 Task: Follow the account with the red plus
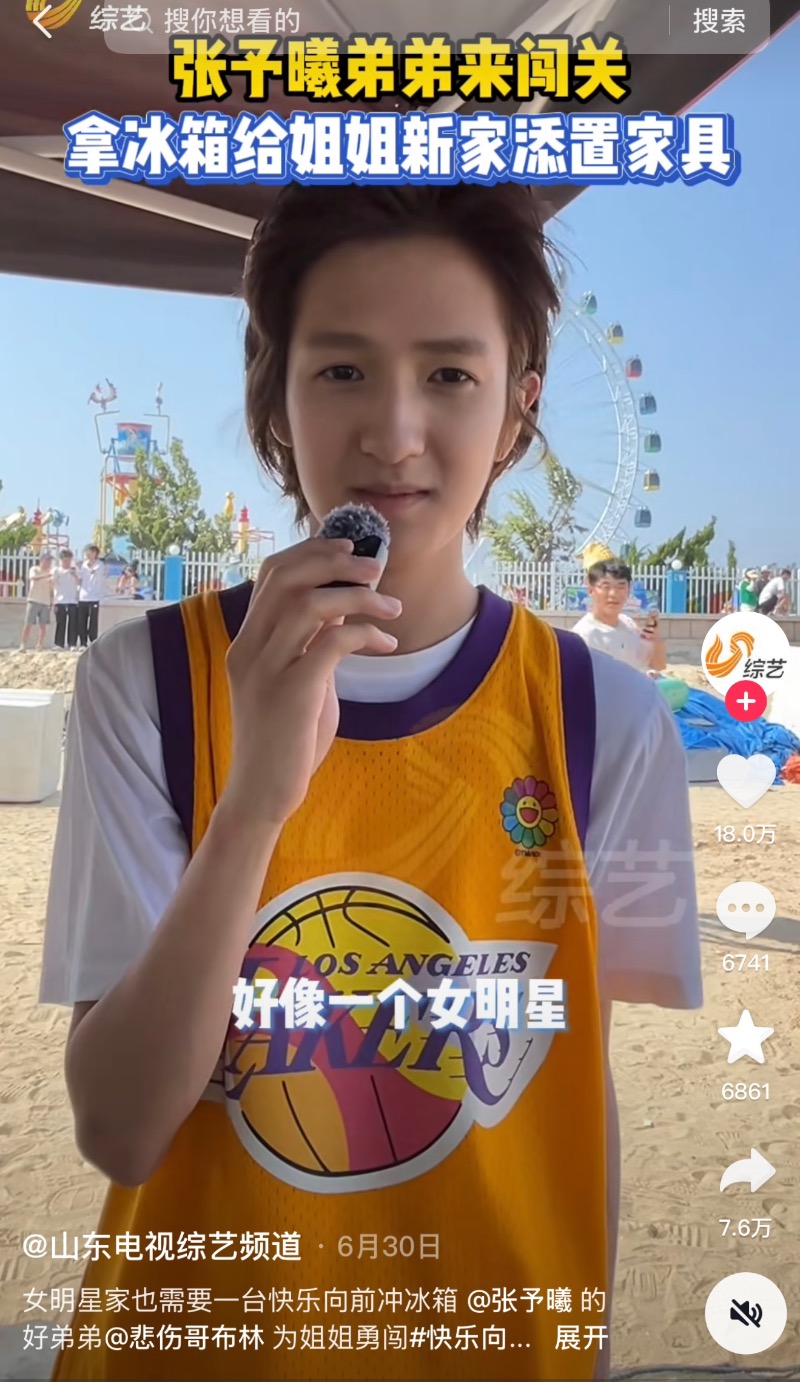[x=745, y=702]
